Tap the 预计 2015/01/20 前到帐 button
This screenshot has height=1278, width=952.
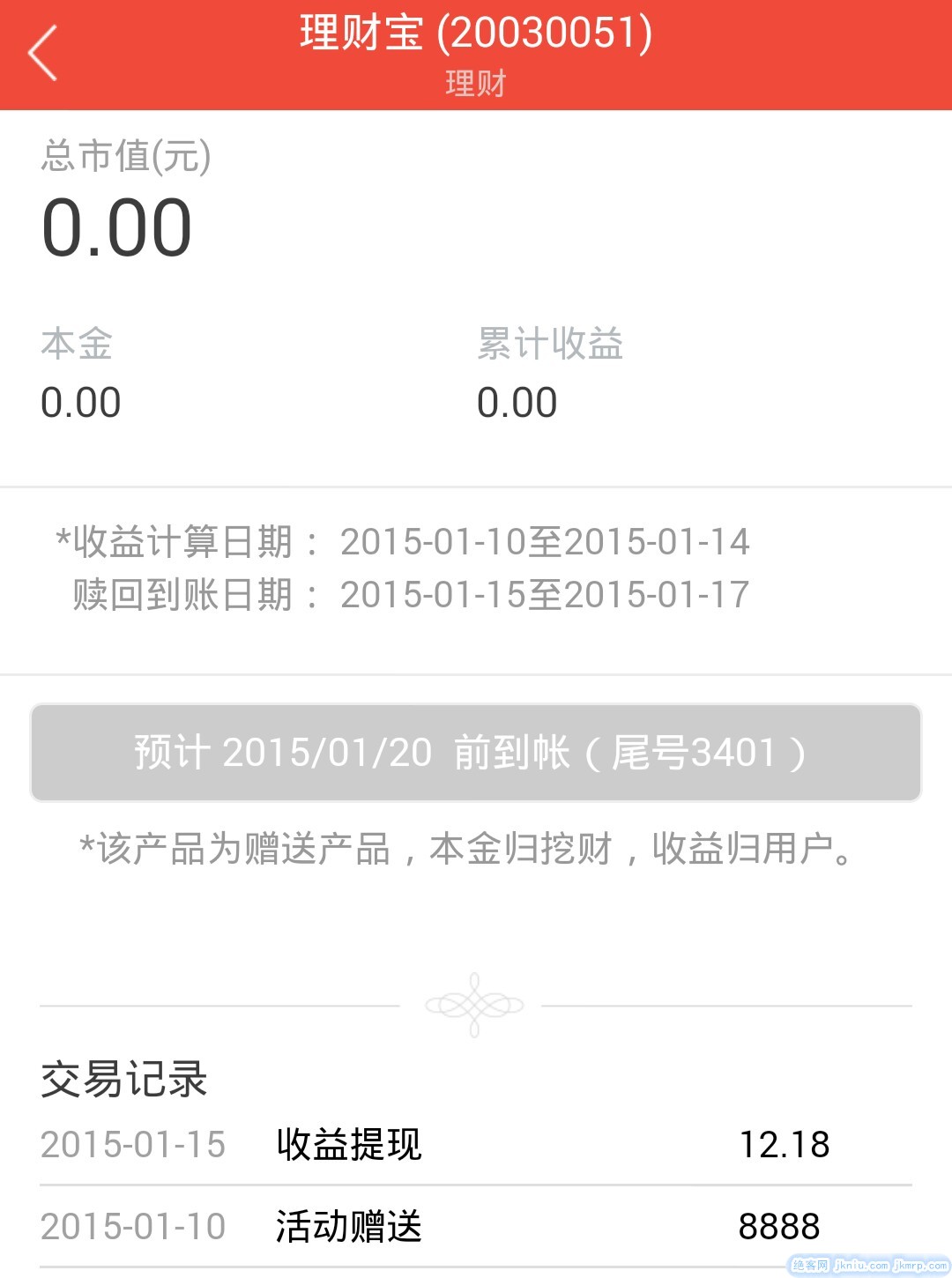tap(476, 753)
